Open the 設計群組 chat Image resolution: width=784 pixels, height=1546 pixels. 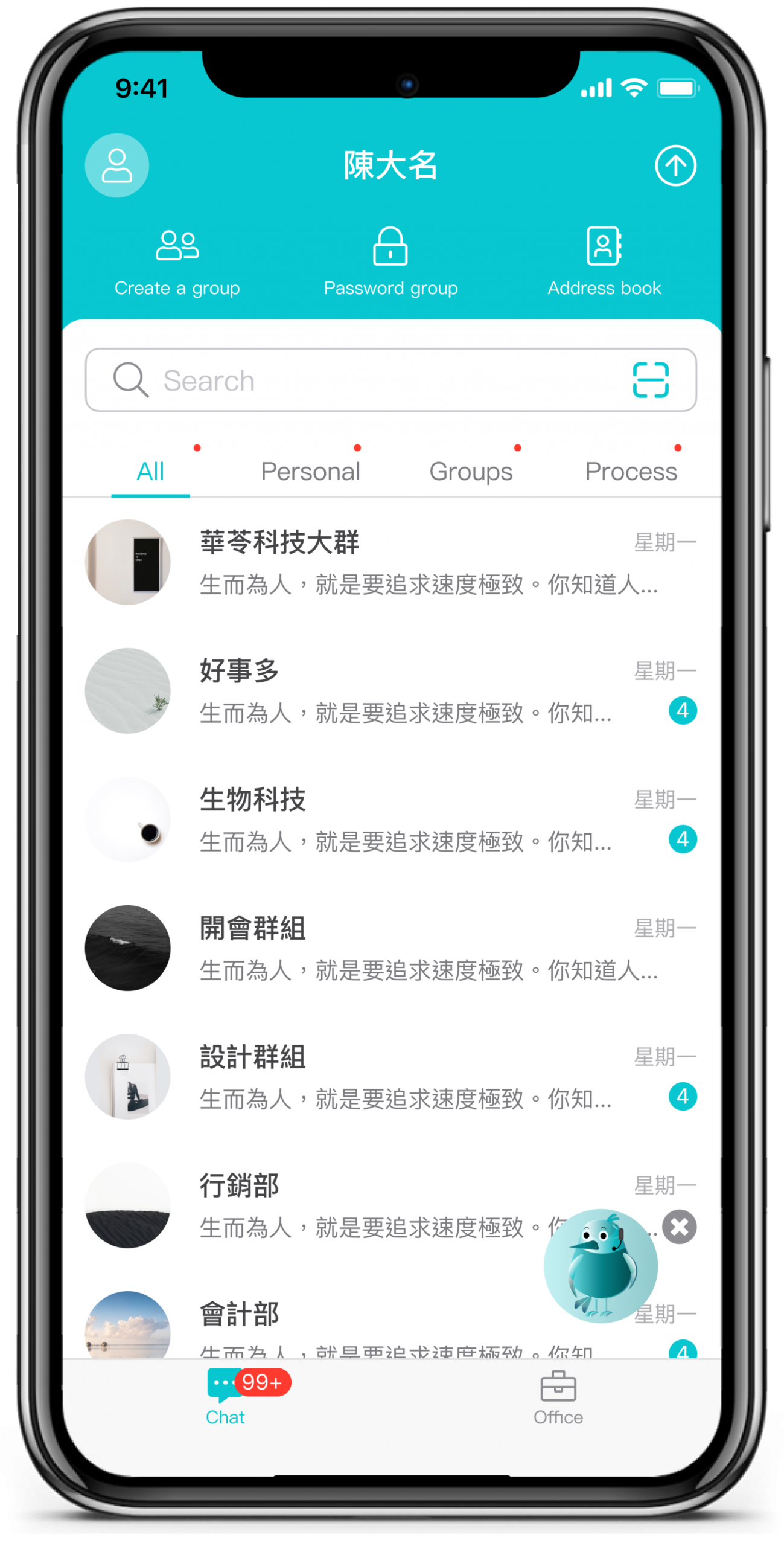pos(391,1077)
